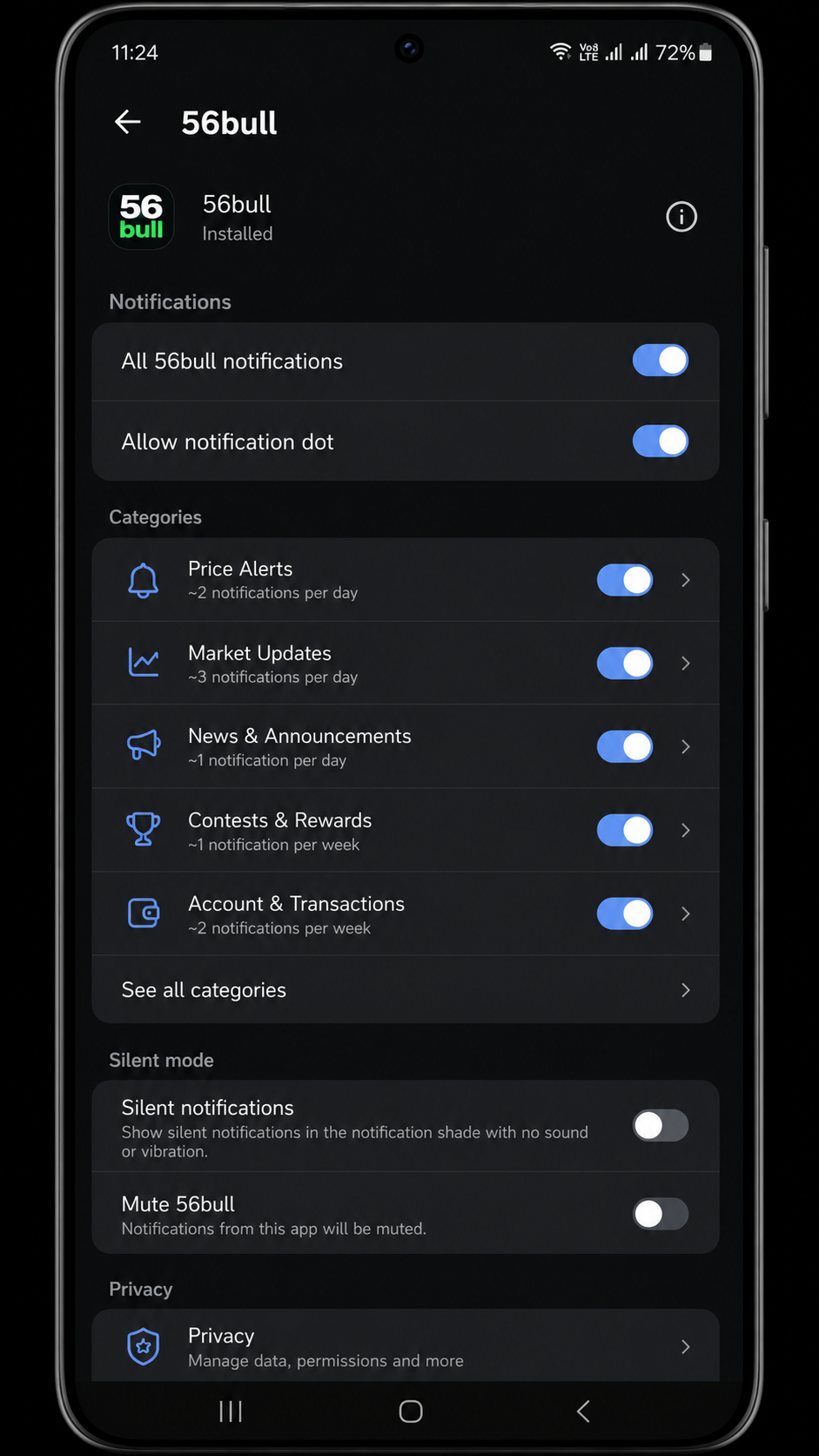Disable Allow notification dot switch
819x1456 pixels.
661,442
